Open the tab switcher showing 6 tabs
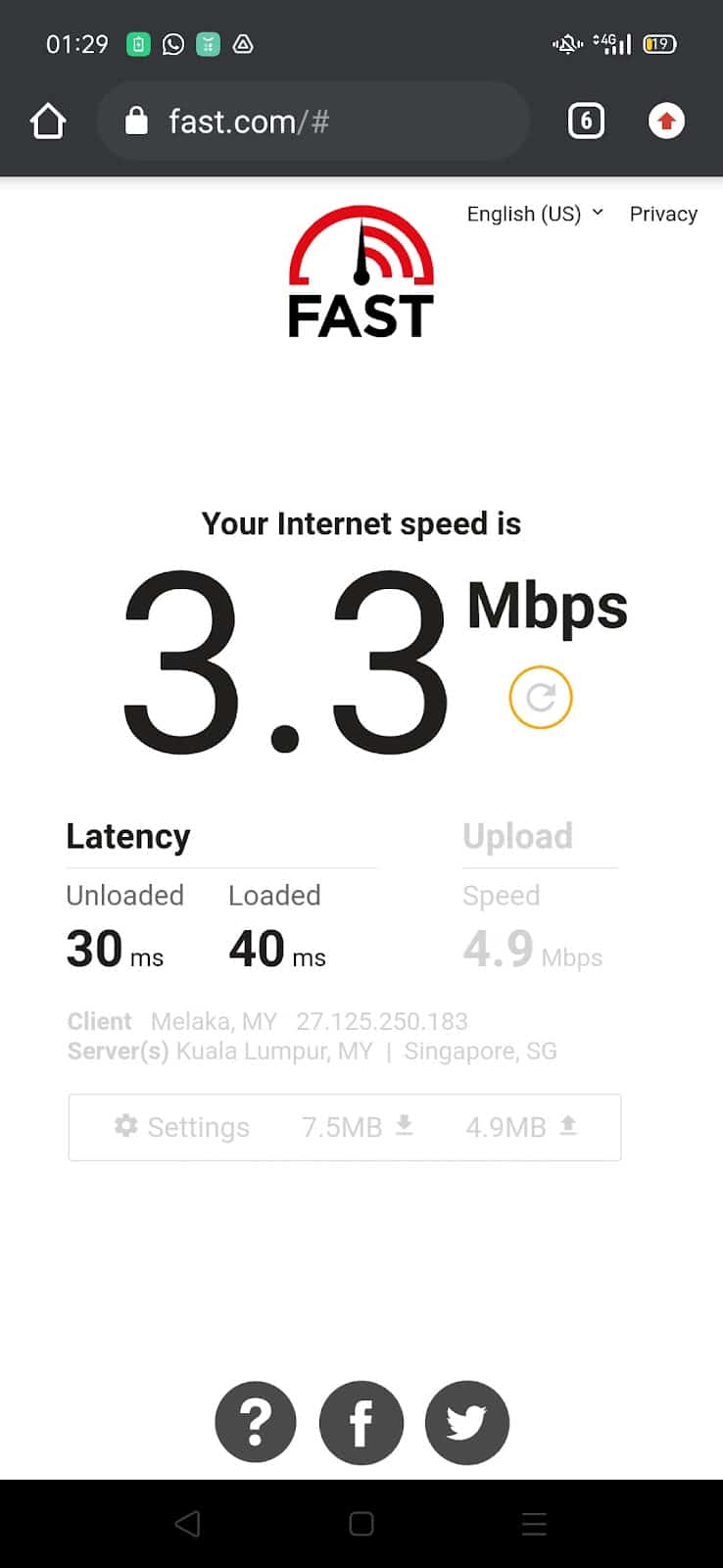Viewport: 723px width, 1568px height. click(x=586, y=122)
